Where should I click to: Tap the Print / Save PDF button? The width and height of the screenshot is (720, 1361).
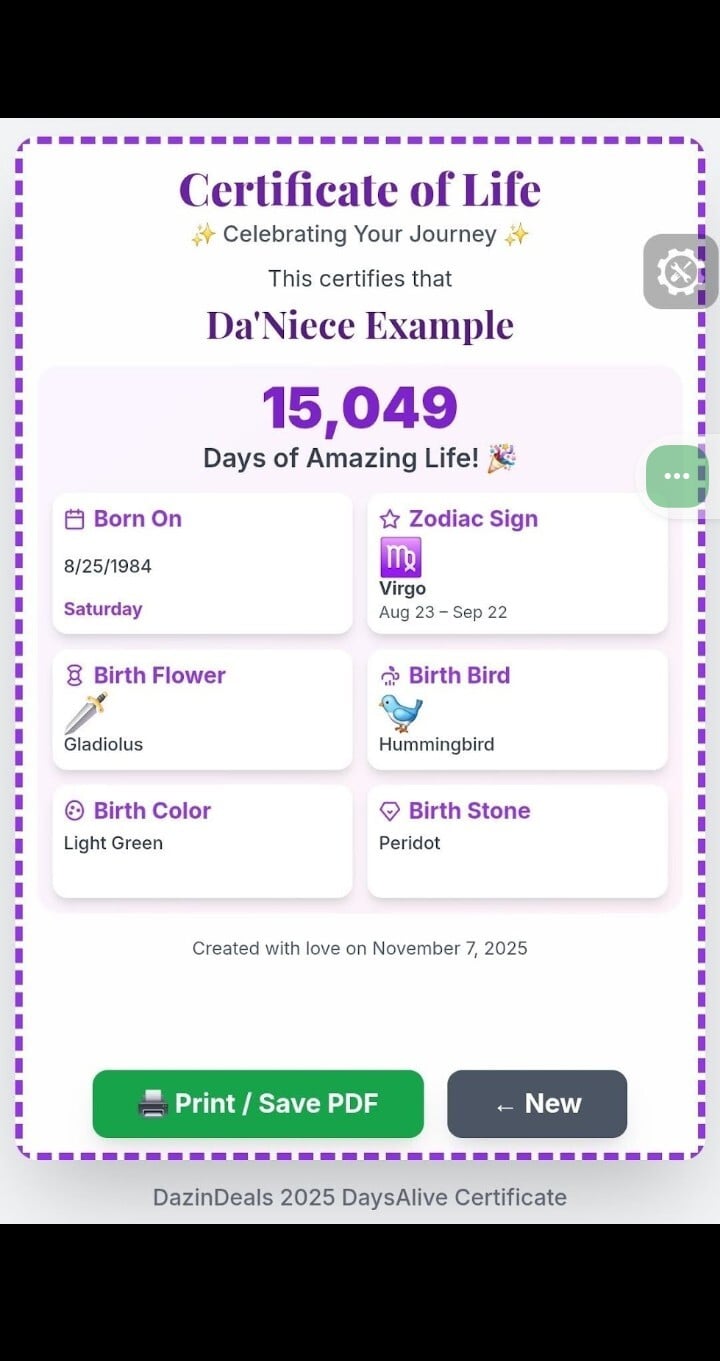(258, 1103)
